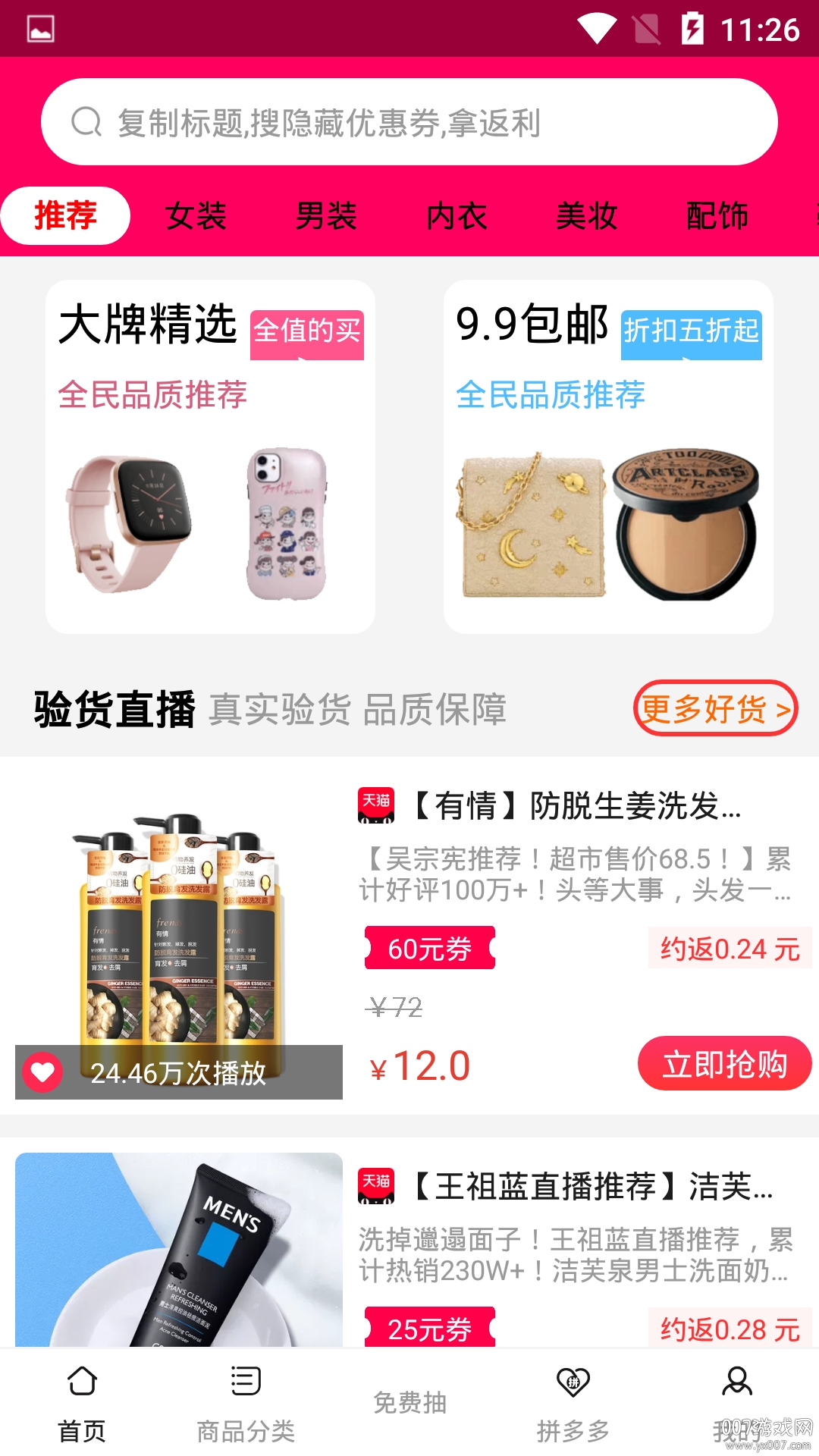The height and width of the screenshot is (1456, 819).
Task: Tap 更多好货 to see more goods
Action: tap(715, 708)
